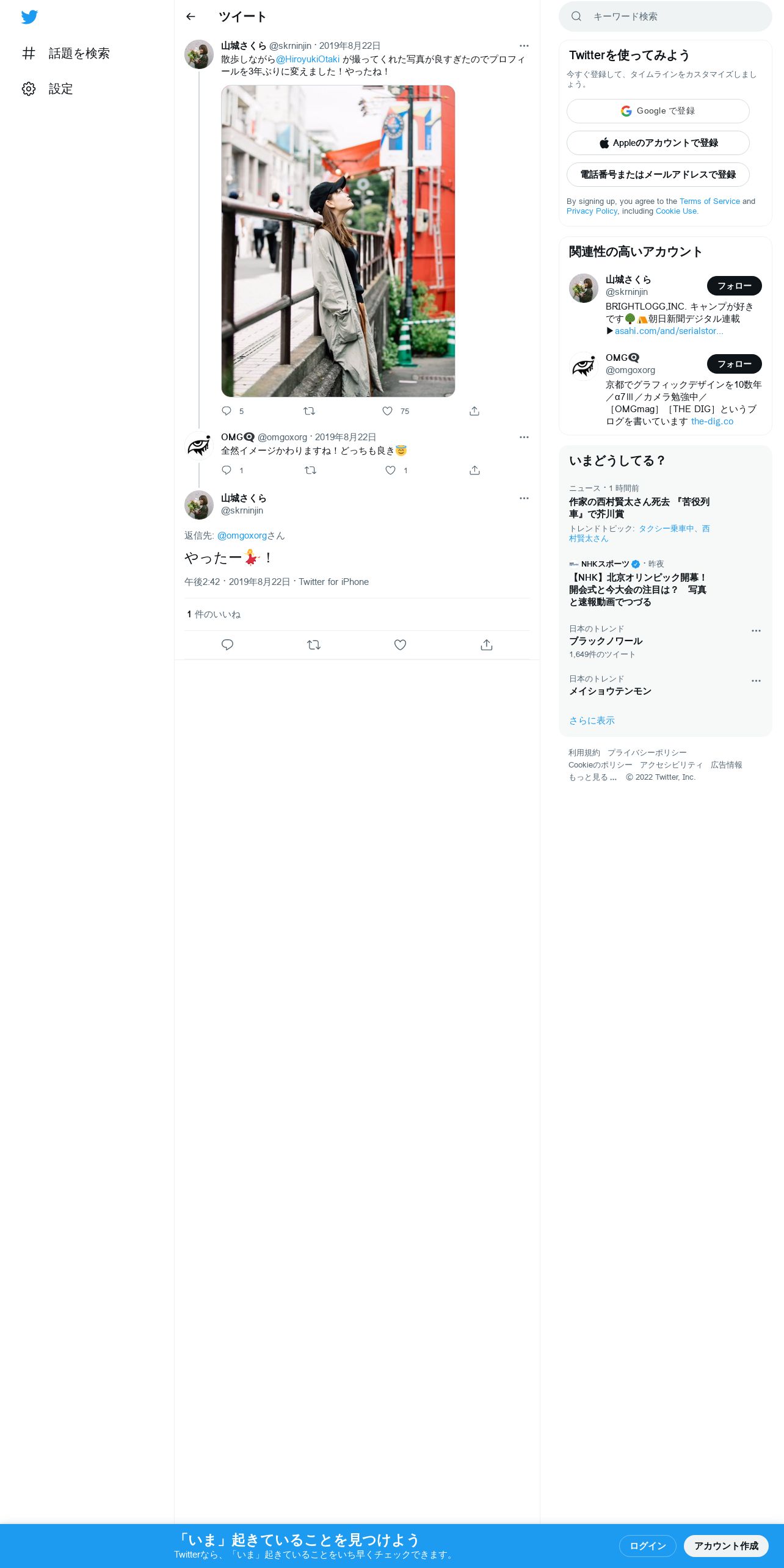784x1568 pixels.
Task: Follow 山城さくら in related accounts
Action: (x=734, y=286)
